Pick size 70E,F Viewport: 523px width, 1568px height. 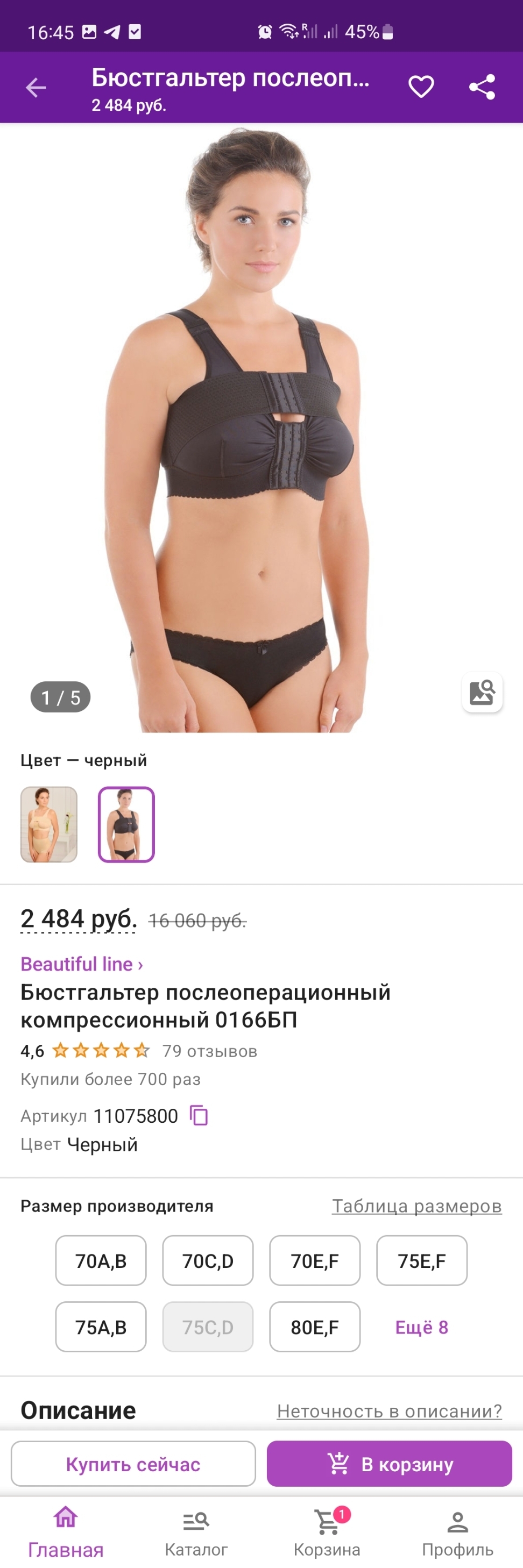315,1260
